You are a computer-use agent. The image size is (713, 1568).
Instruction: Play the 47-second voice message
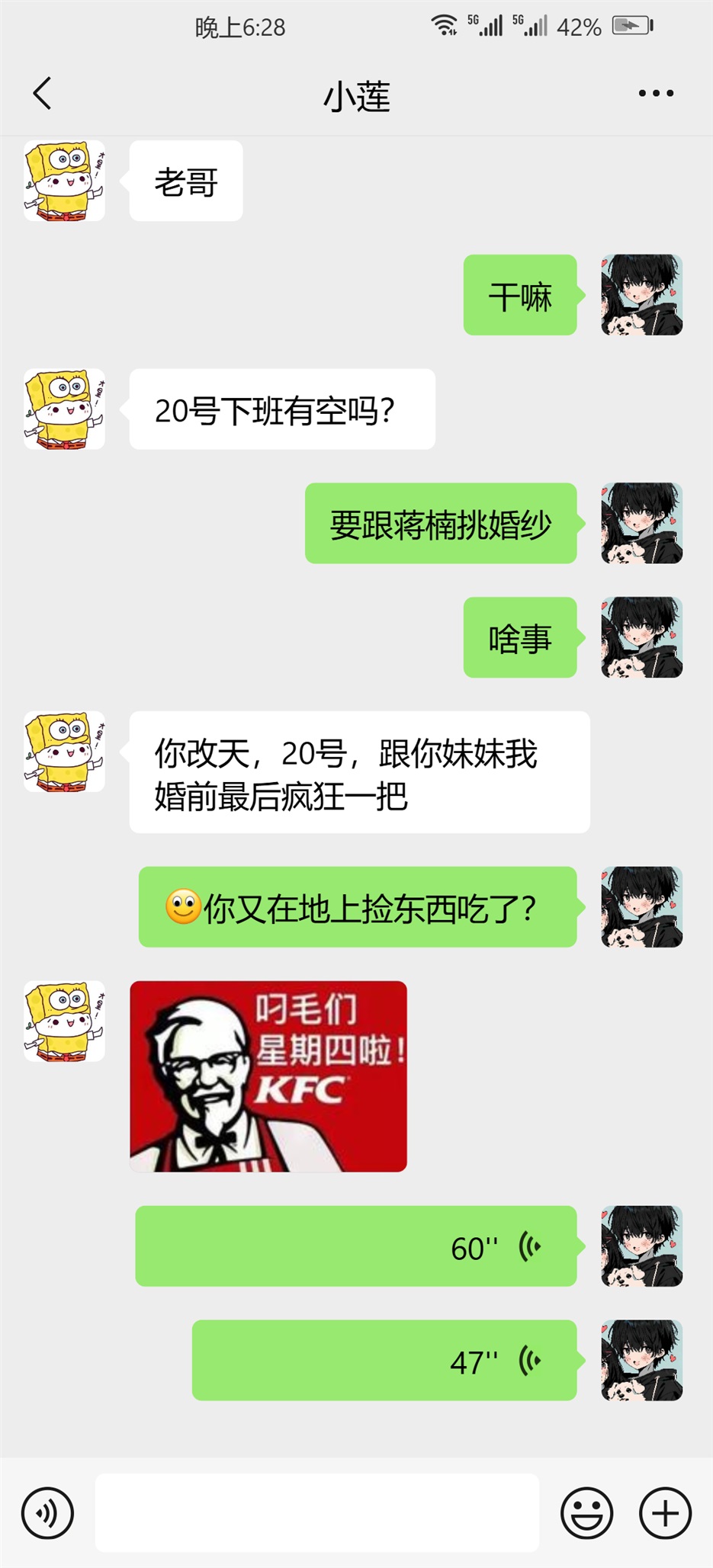[384, 1361]
